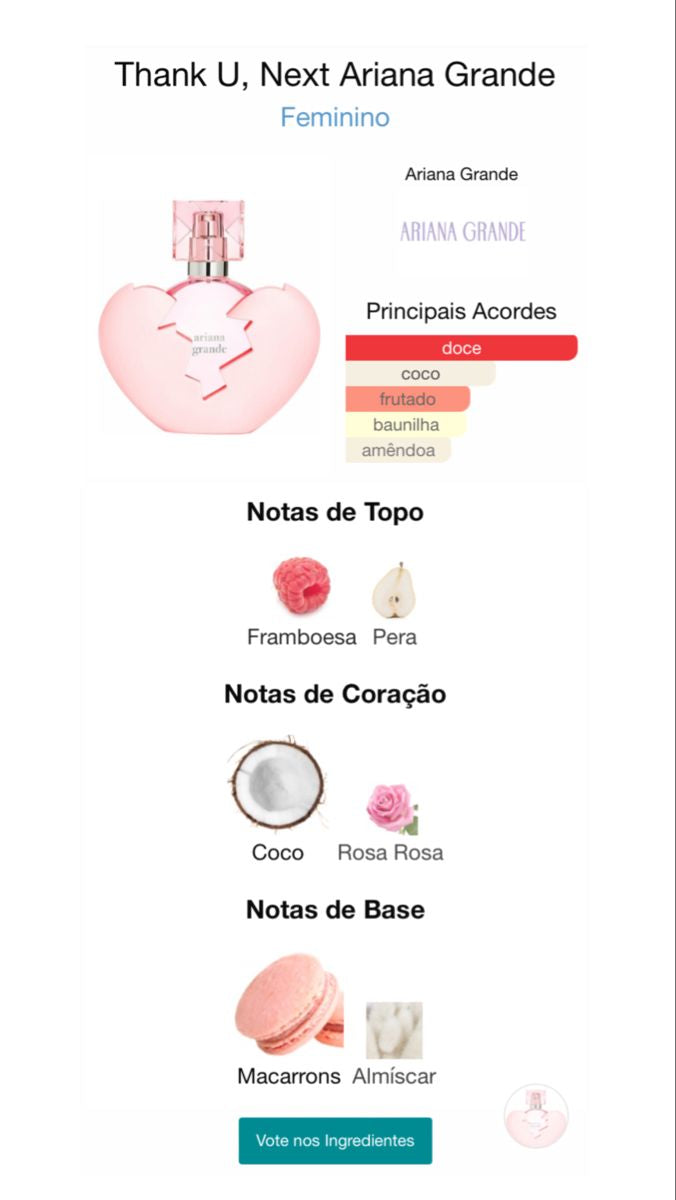Open the Pera note

394,592
